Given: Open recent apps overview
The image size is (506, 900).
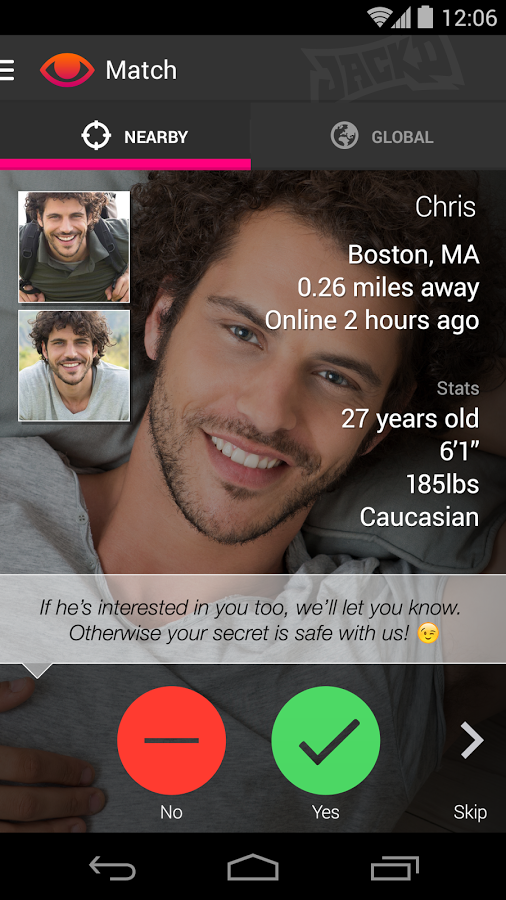Looking at the screenshot, I should [x=395, y=867].
